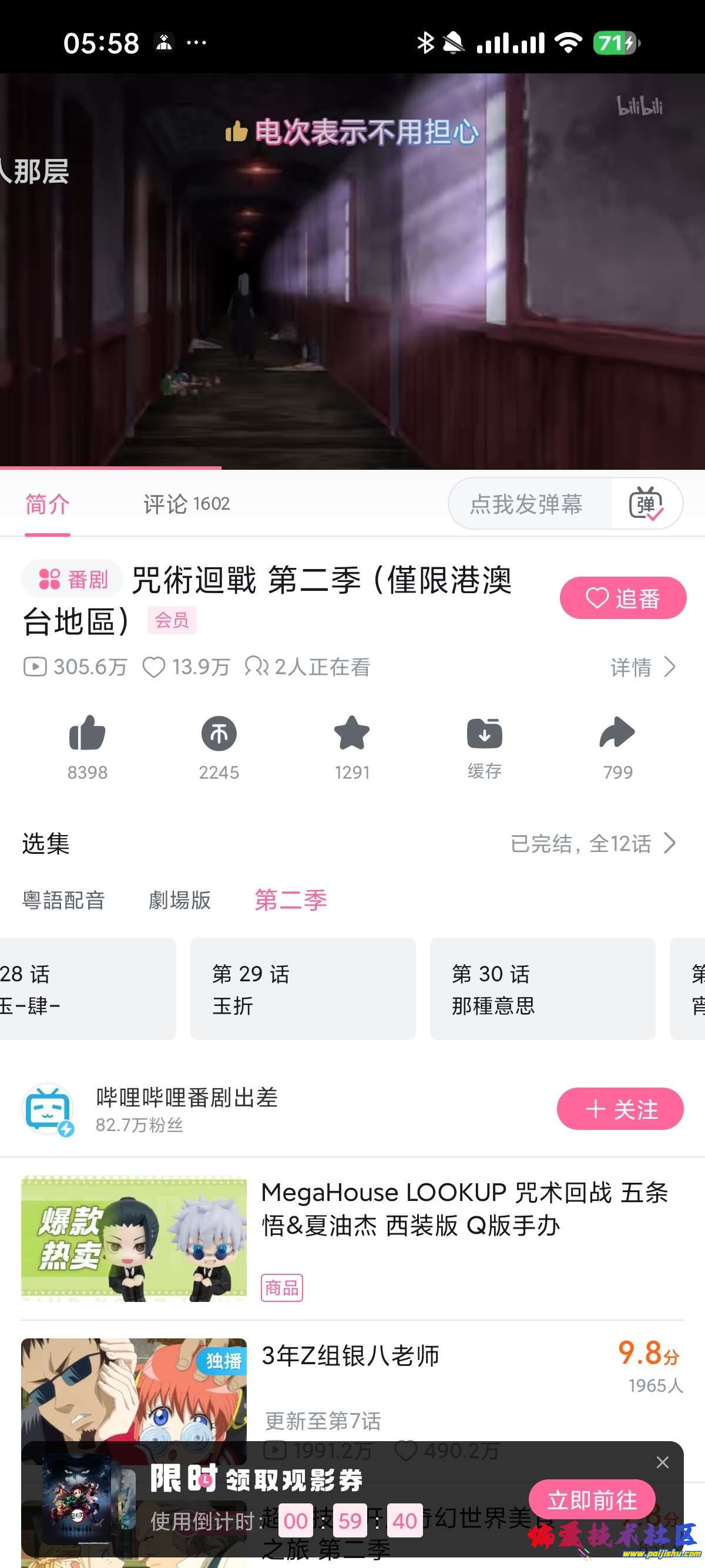Share this anime with the arrow icon
The height and width of the screenshot is (1568, 705).
tap(617, 733)
